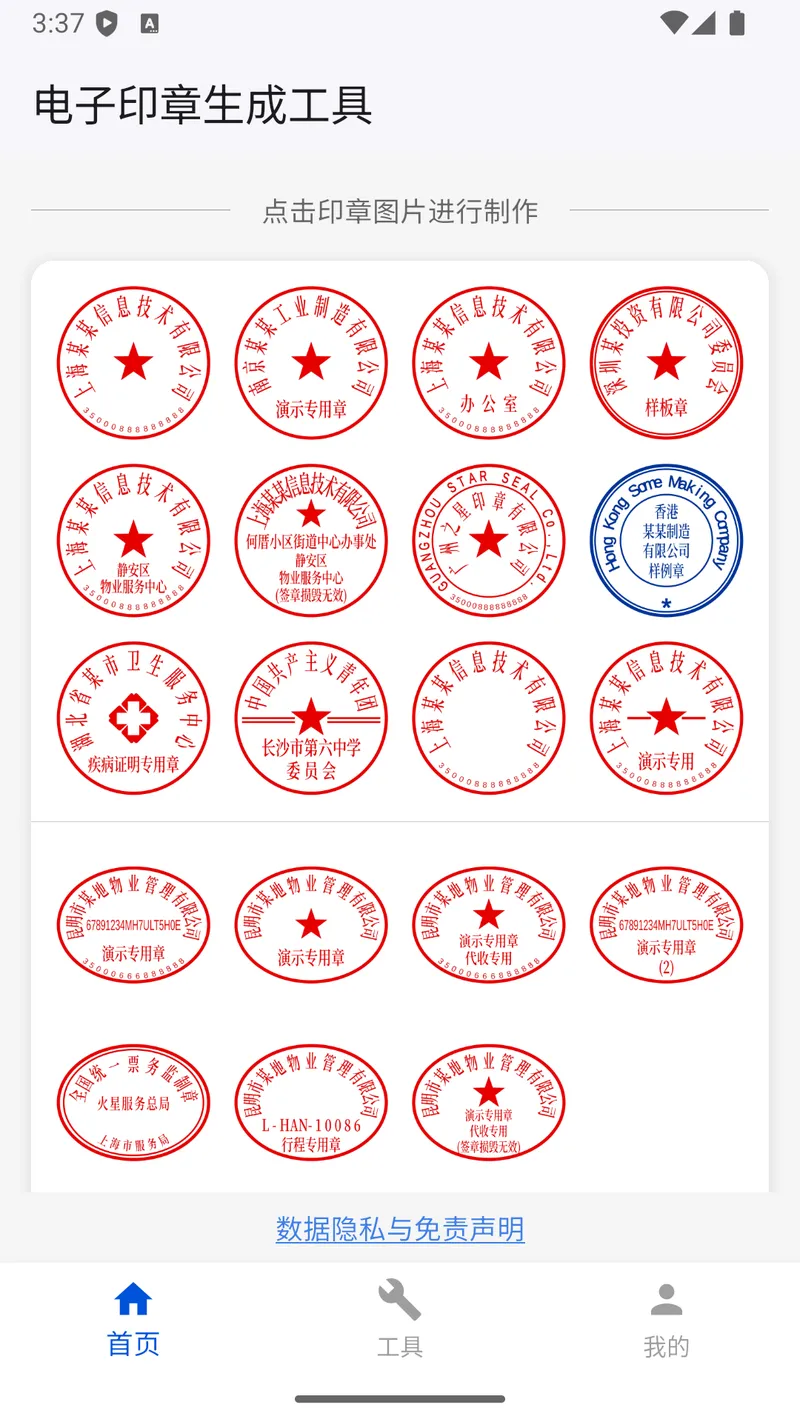Choose the round 静安区物业服务中心 star seal
The height and width of the screenshot is (1422, 800).
pos(133,540)
